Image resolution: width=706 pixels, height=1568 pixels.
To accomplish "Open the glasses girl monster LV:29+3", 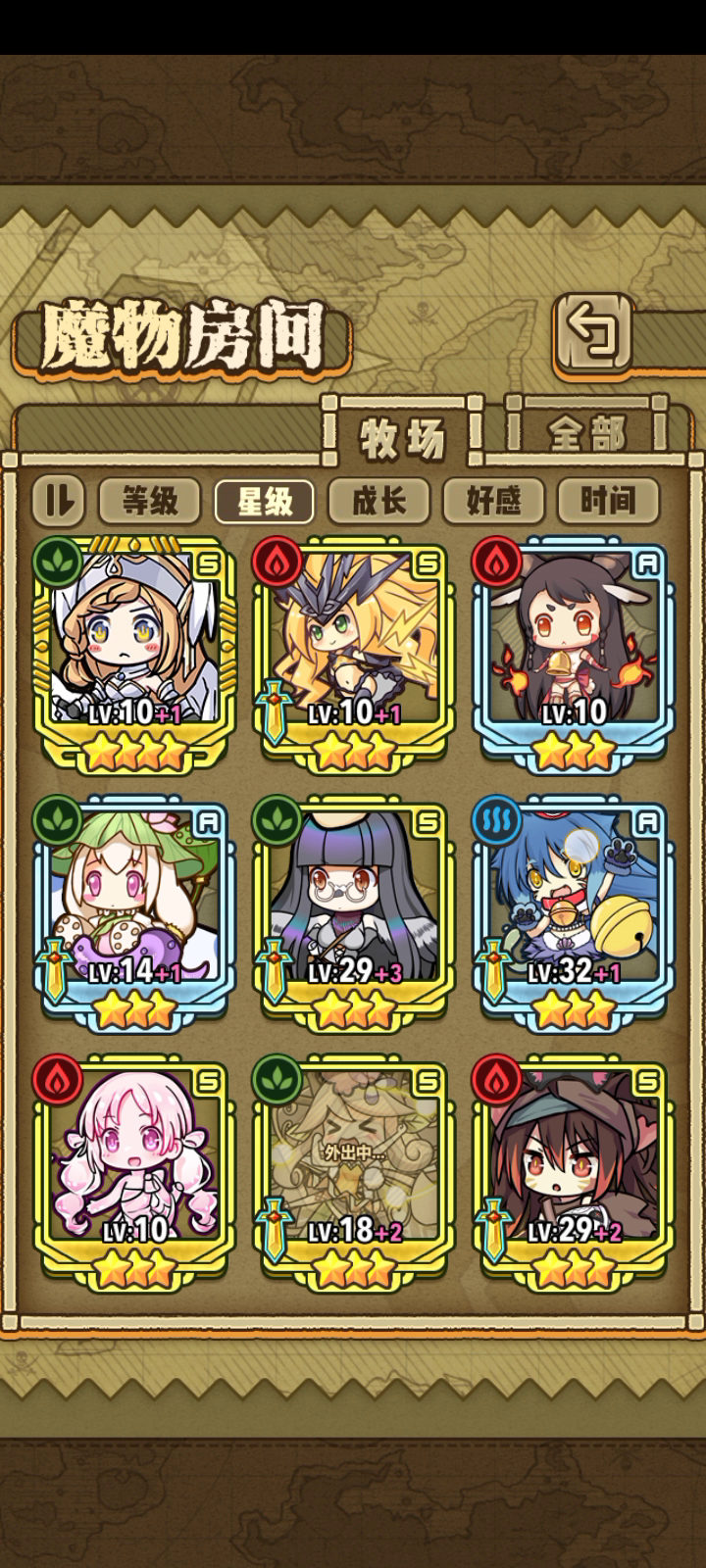I will click(x=354, y=911).
